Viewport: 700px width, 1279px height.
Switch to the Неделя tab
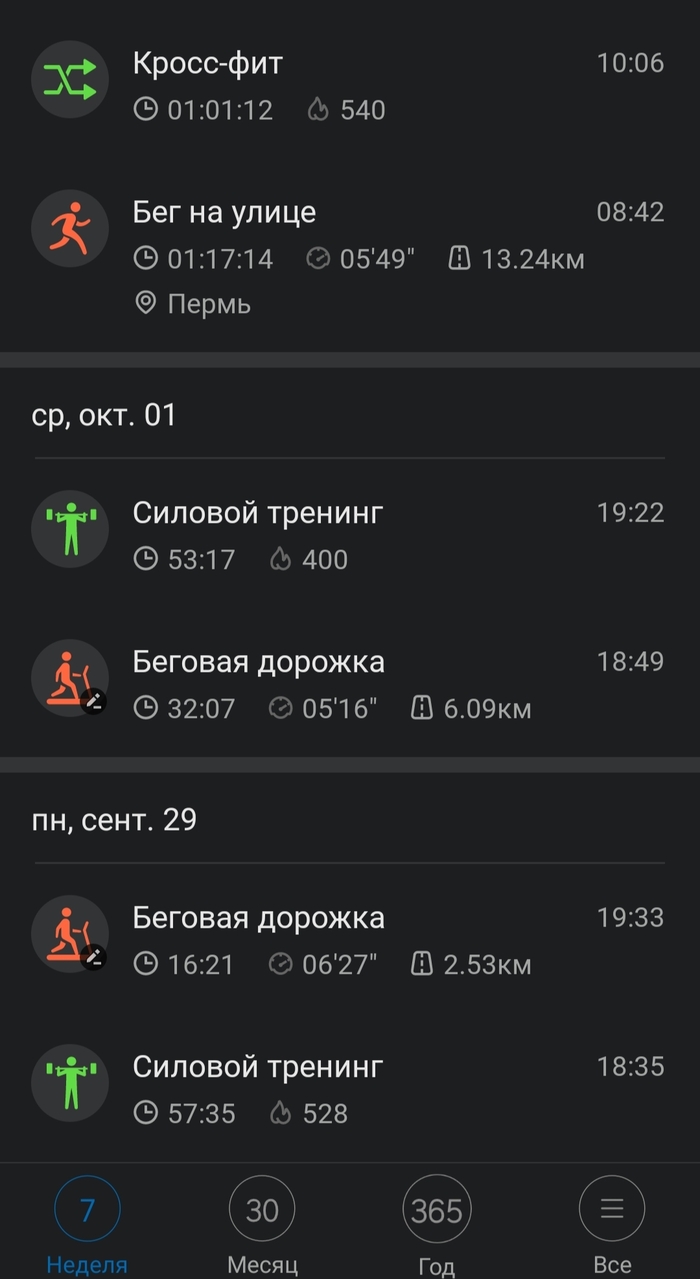(x=87, y=1225)
